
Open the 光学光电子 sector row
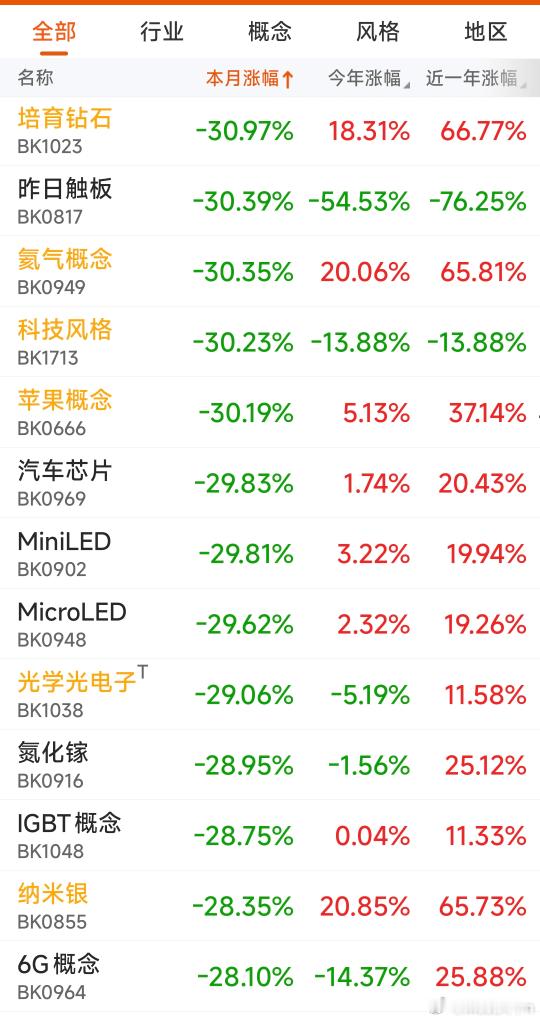click(270, 694)
